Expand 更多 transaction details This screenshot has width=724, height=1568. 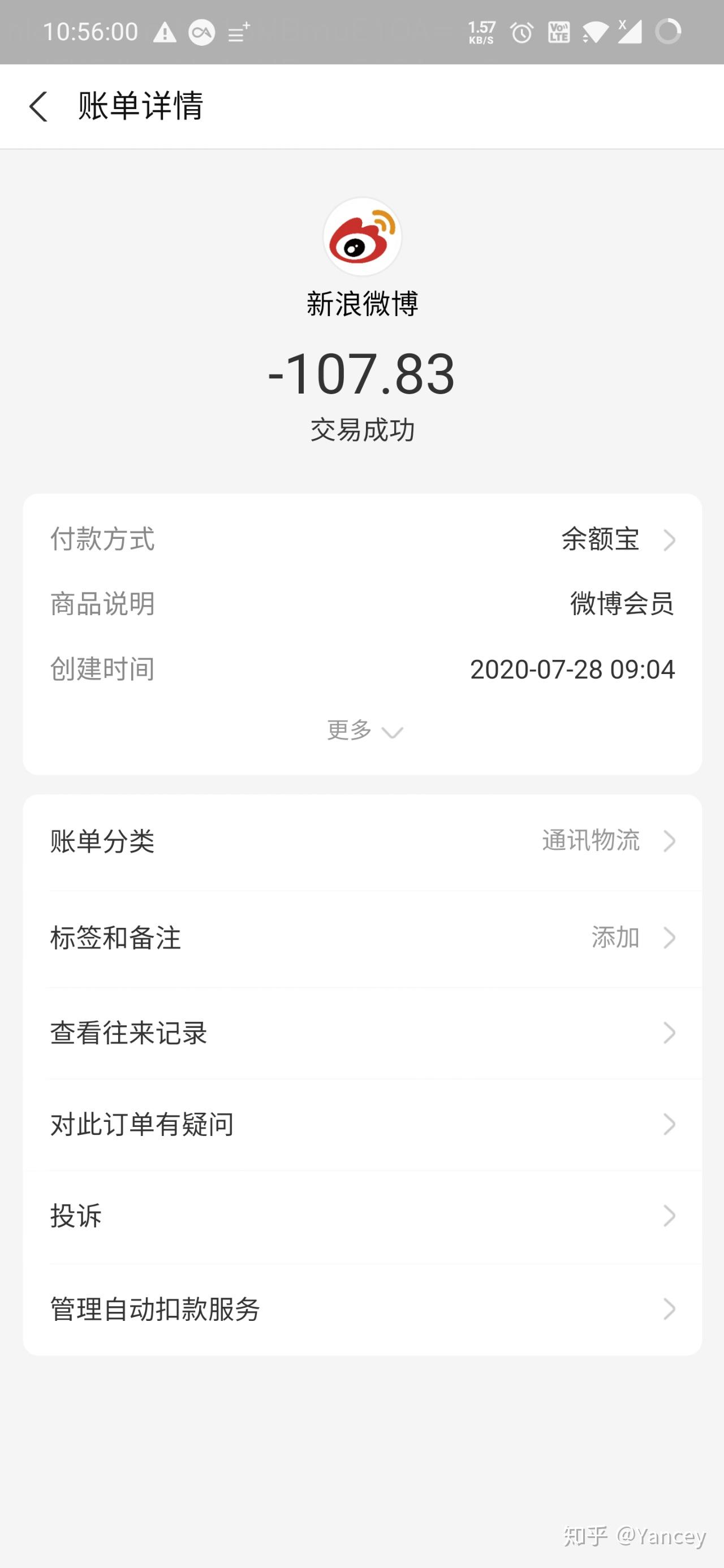click(364, 730)
